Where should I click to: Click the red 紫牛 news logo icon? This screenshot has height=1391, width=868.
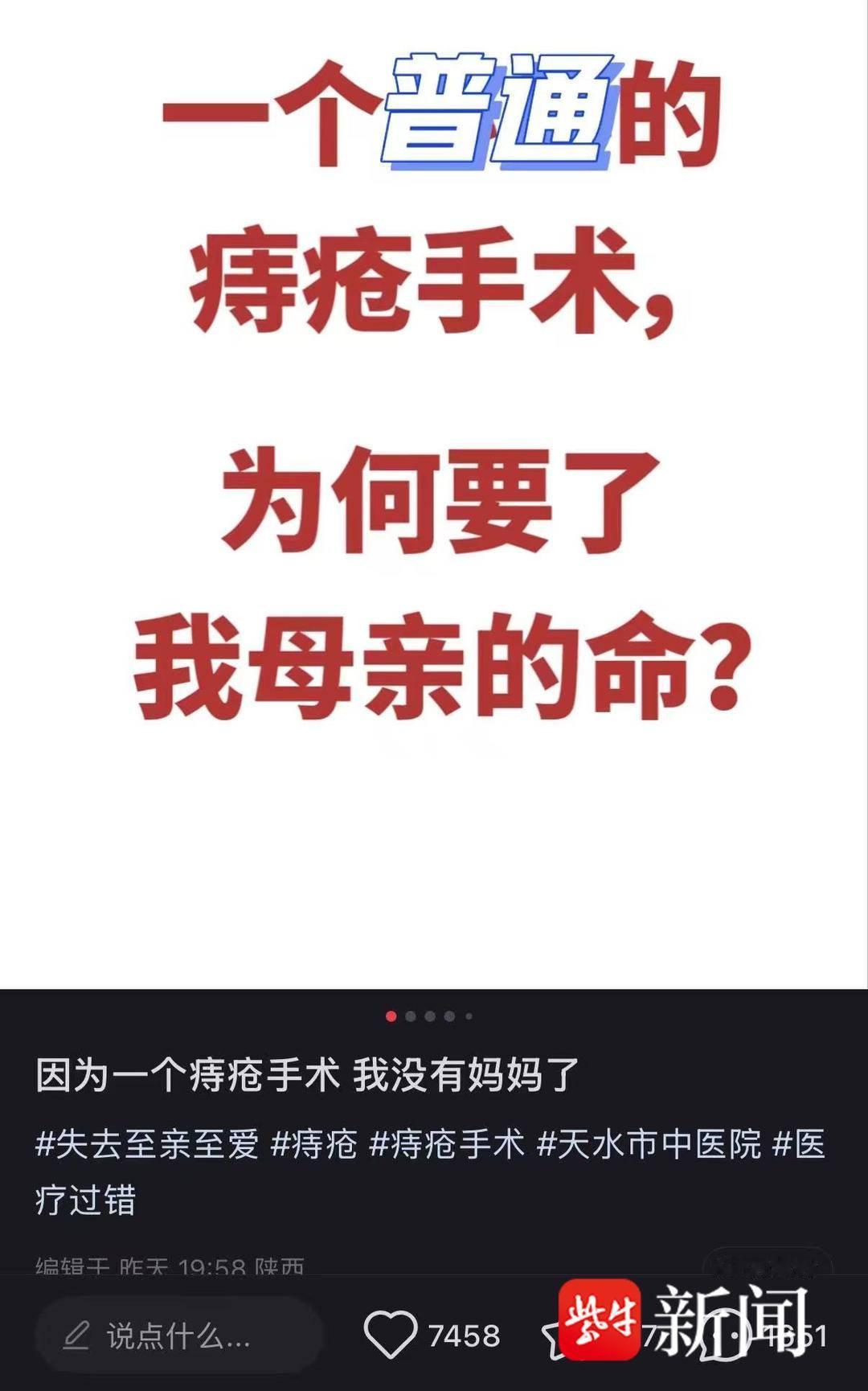601,1323
